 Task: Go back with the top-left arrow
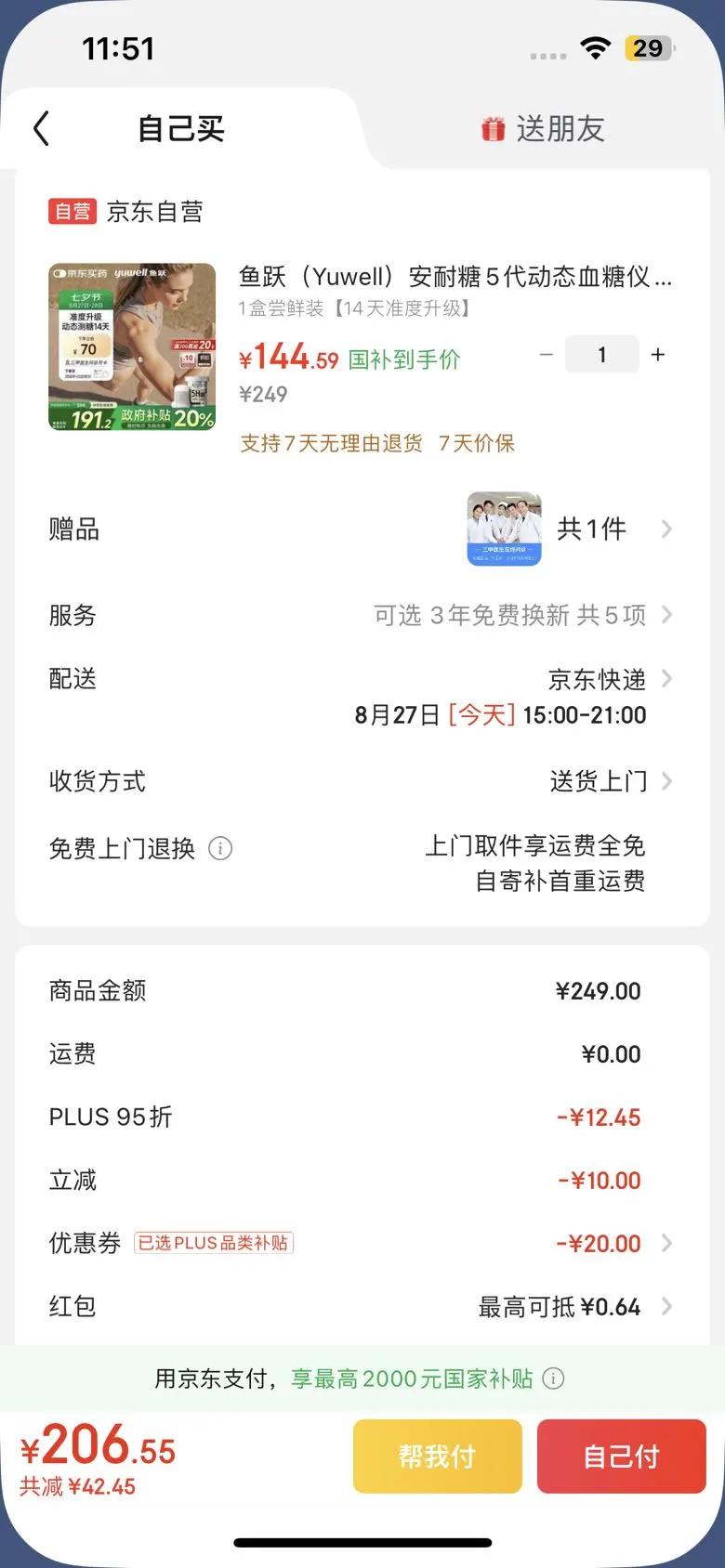pyautogui.click(x=41, y=128)
